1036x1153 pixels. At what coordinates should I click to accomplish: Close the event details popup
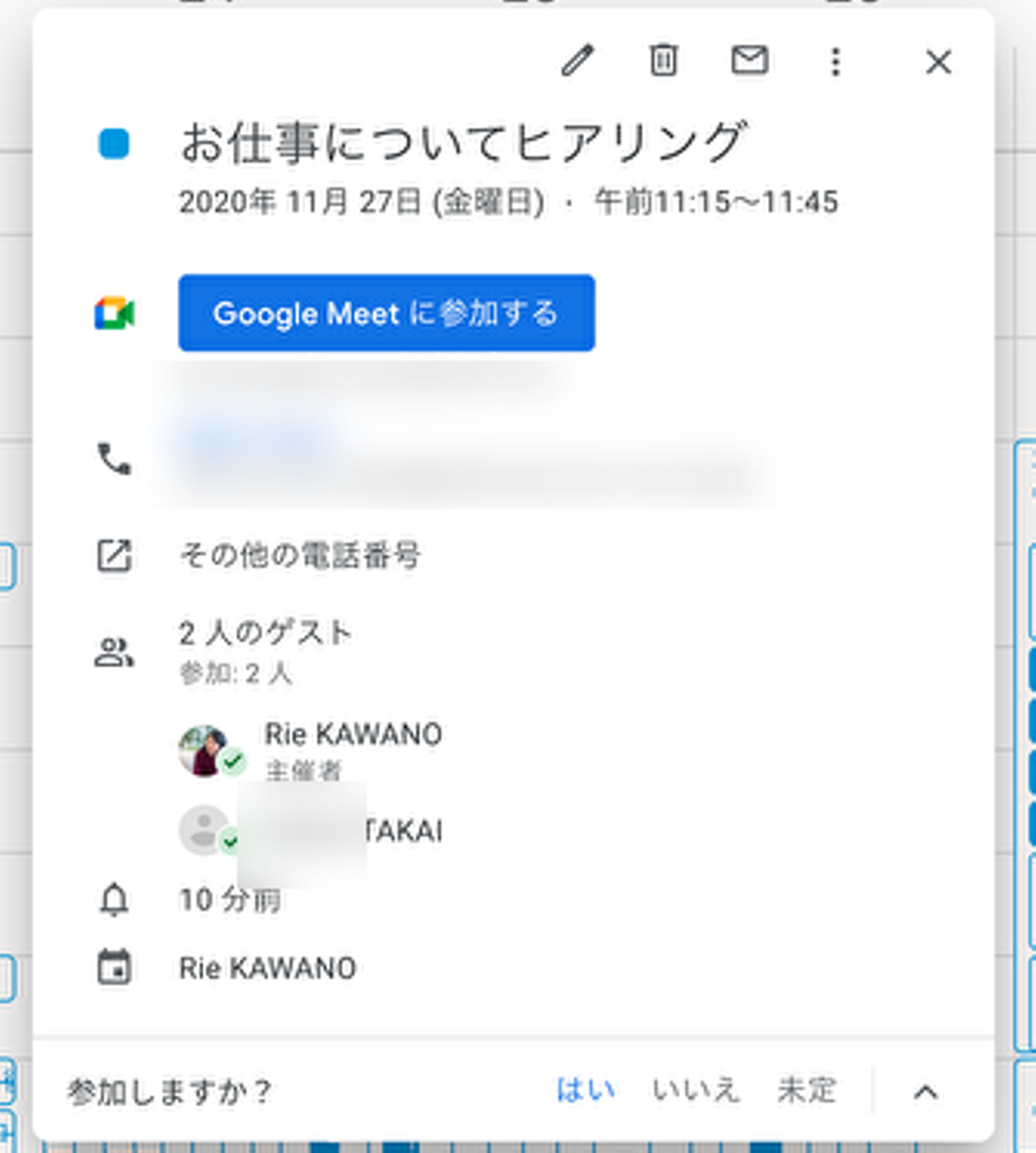tap(938, 63)
